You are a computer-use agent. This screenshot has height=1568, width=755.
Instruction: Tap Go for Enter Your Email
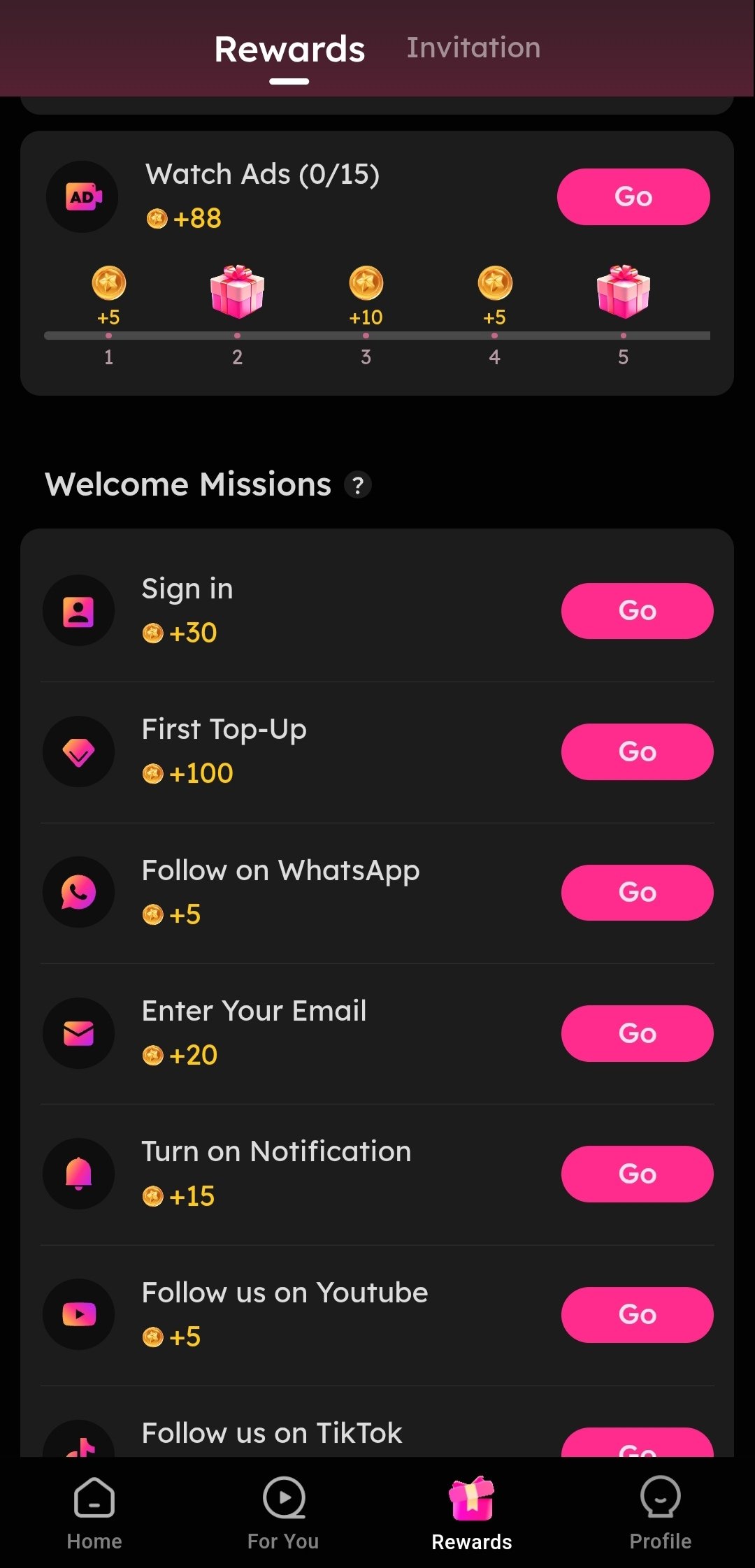click(x=637, y=1033)
